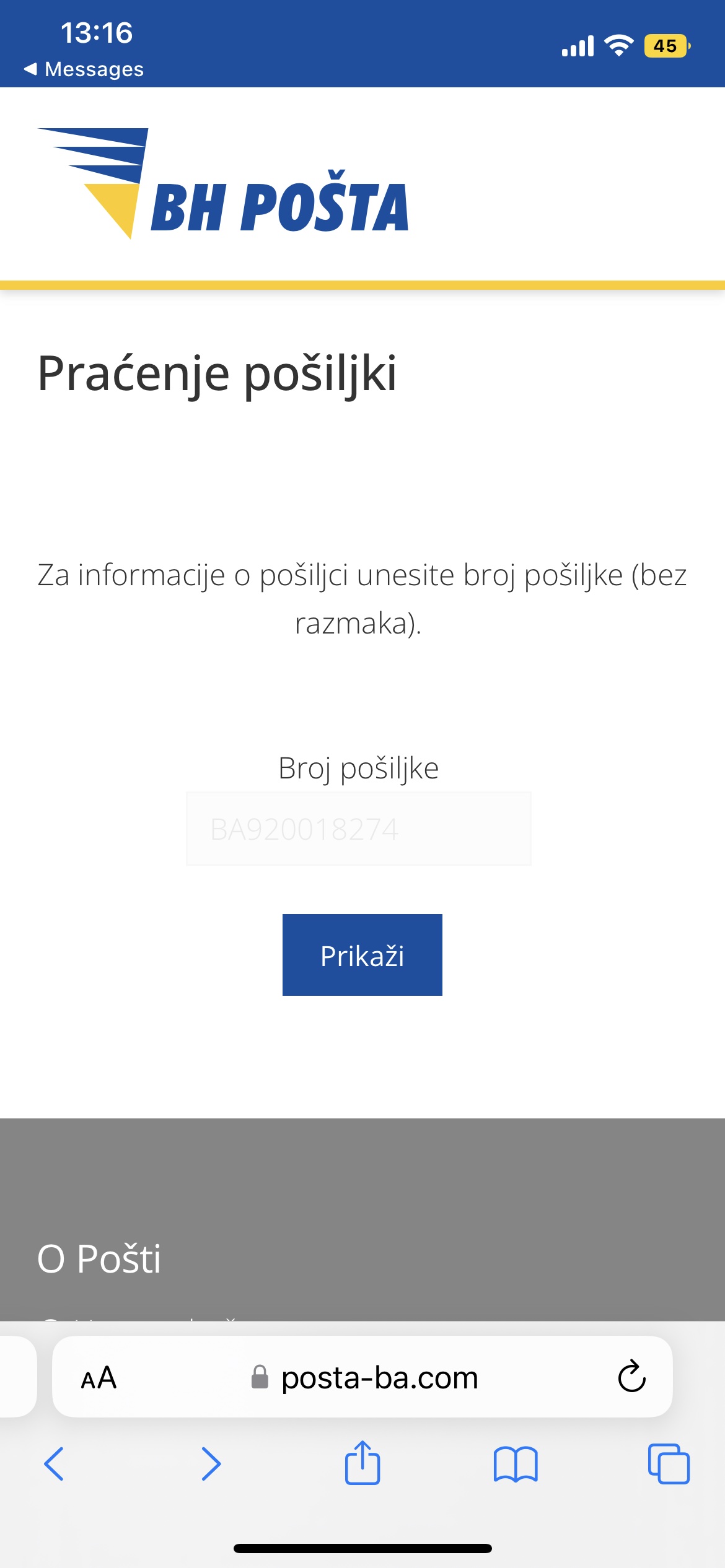
Task: Go back to the previous page
Action: click(55, 1464)
